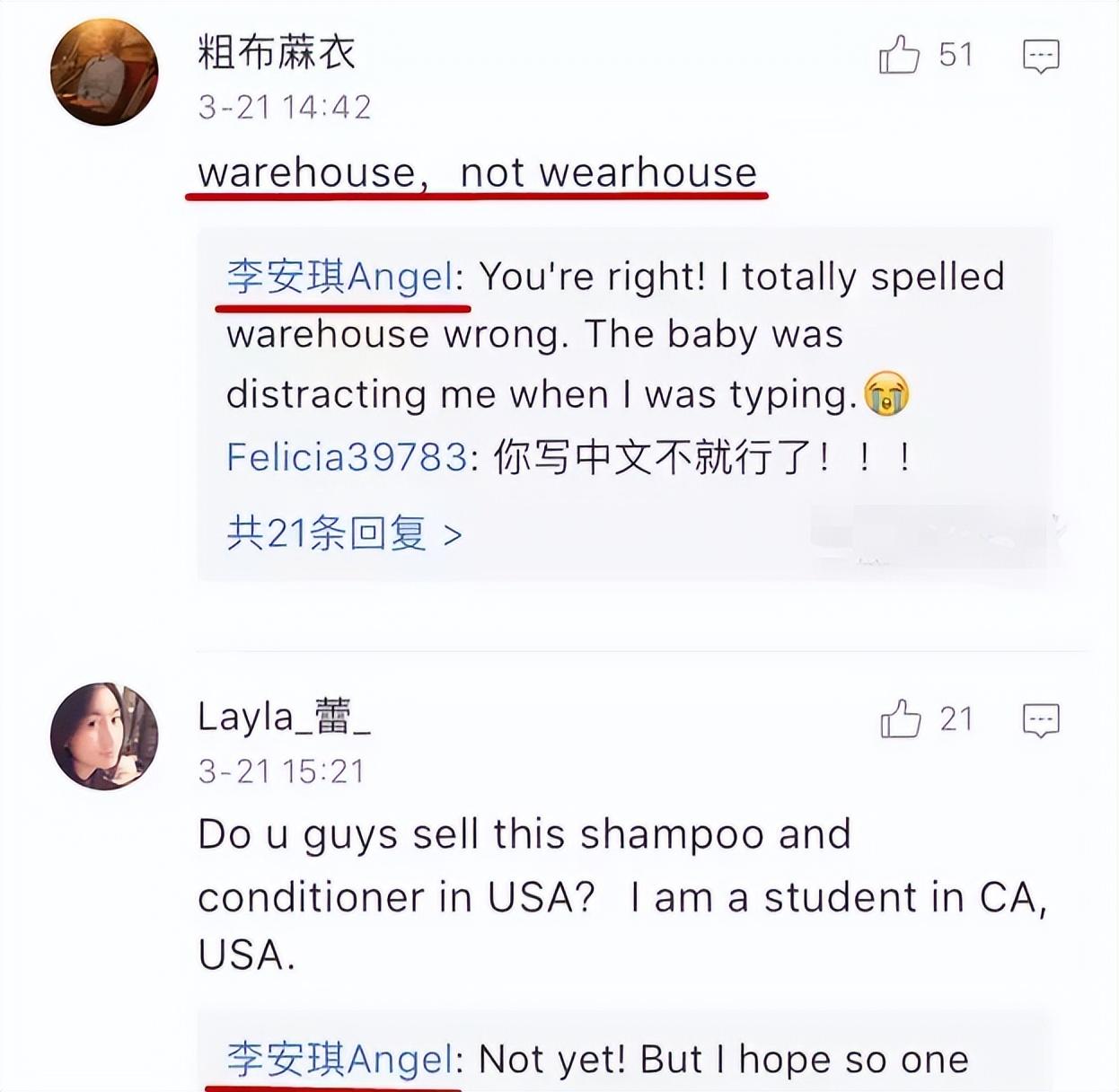Like the comment by 粗布蔴衣
1119x1092 pixels.
[x=900, y=56]
